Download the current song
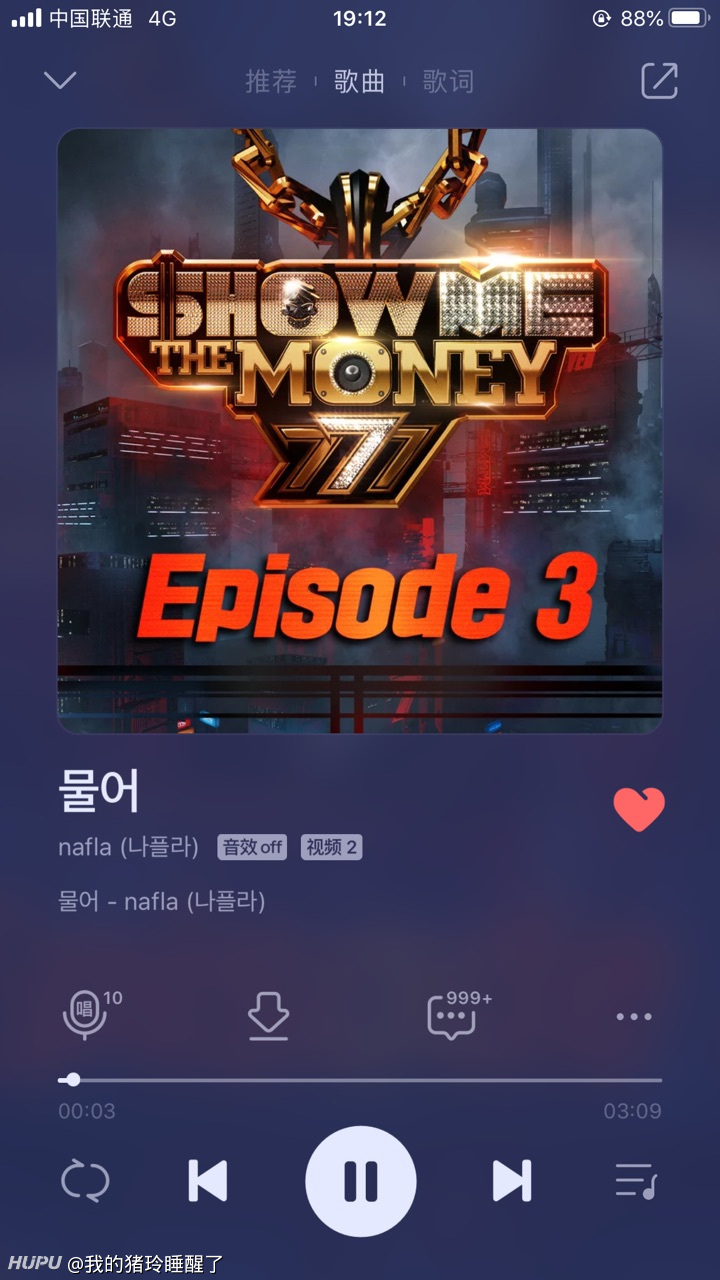 (268, 1017)
